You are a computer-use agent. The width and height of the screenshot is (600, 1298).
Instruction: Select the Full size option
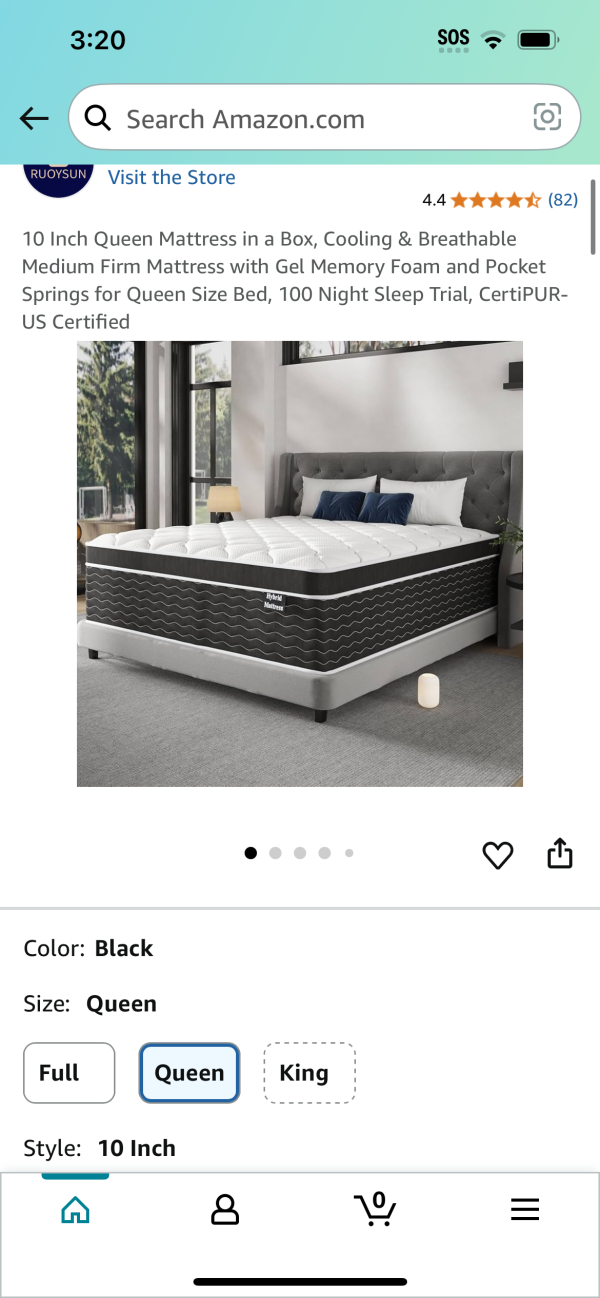point(69,1073)
